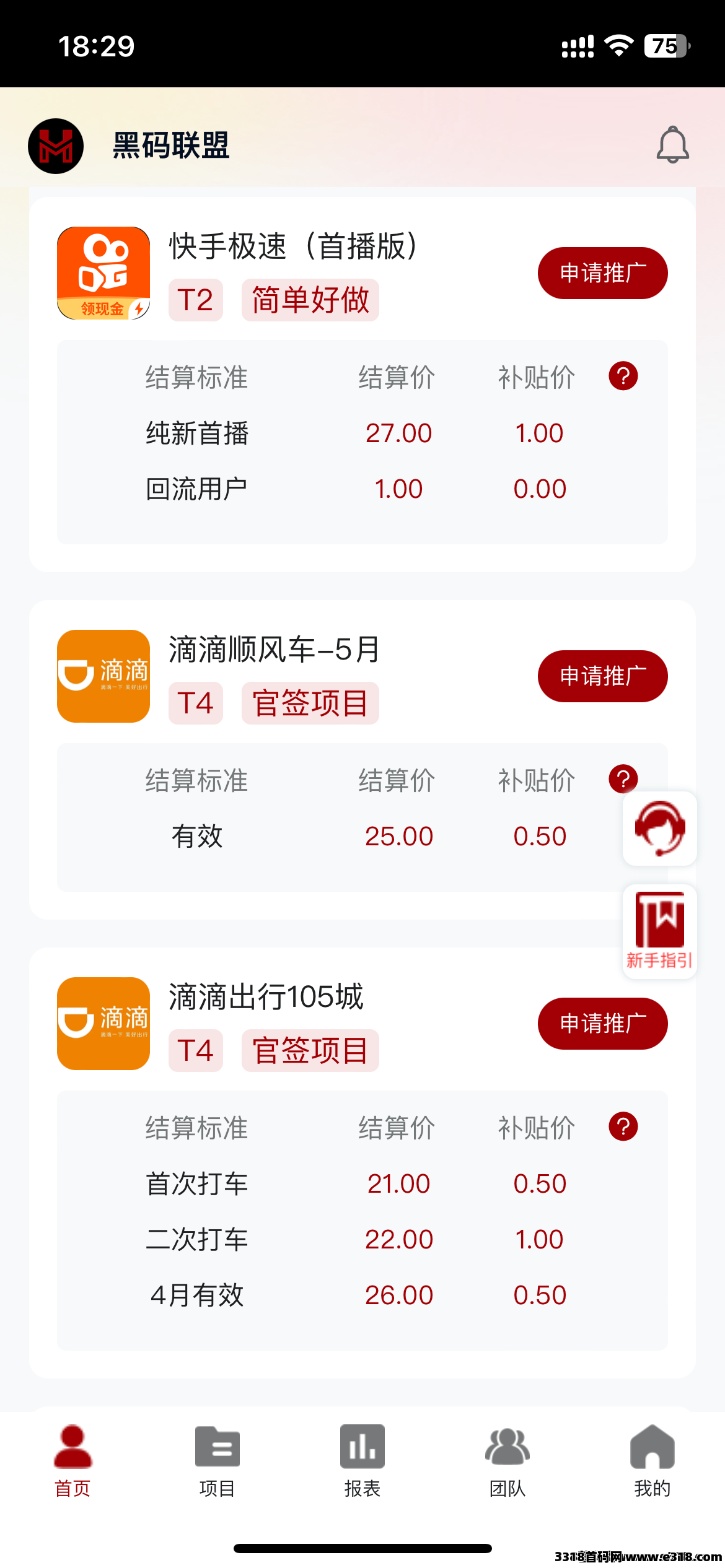This screenshot has height=1568, width=725.
Task: Open the 滴滴出行105城 project icon
Action: pos(103,1024)
